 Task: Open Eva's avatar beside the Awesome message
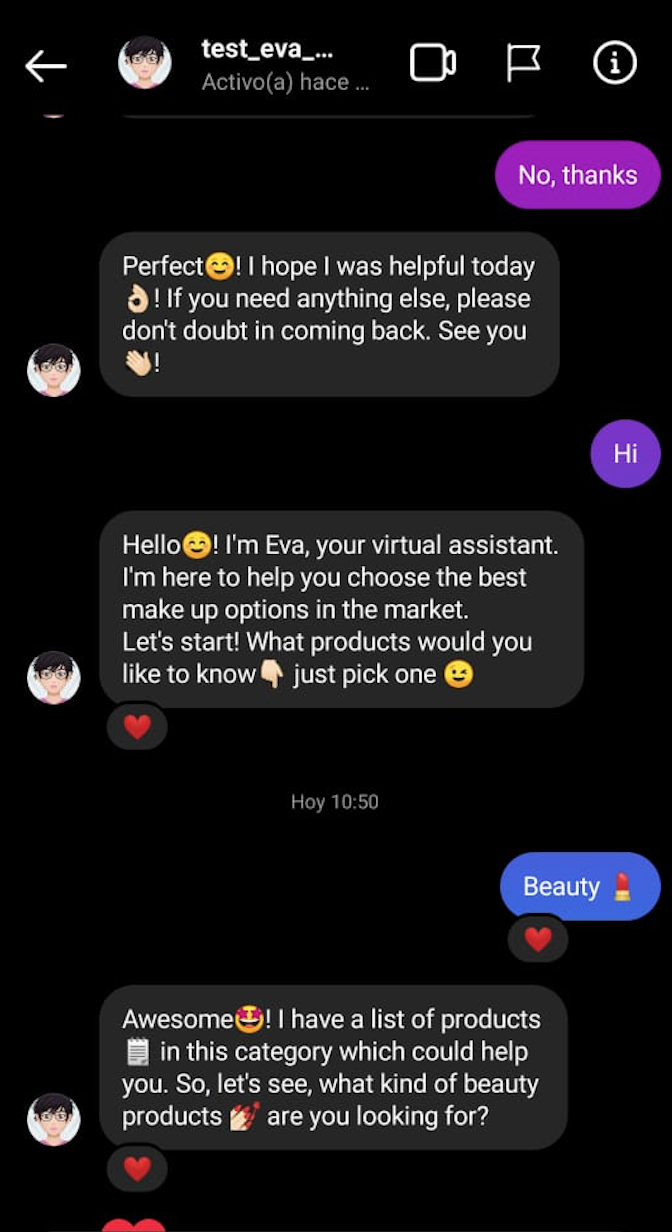[53, 1119]
